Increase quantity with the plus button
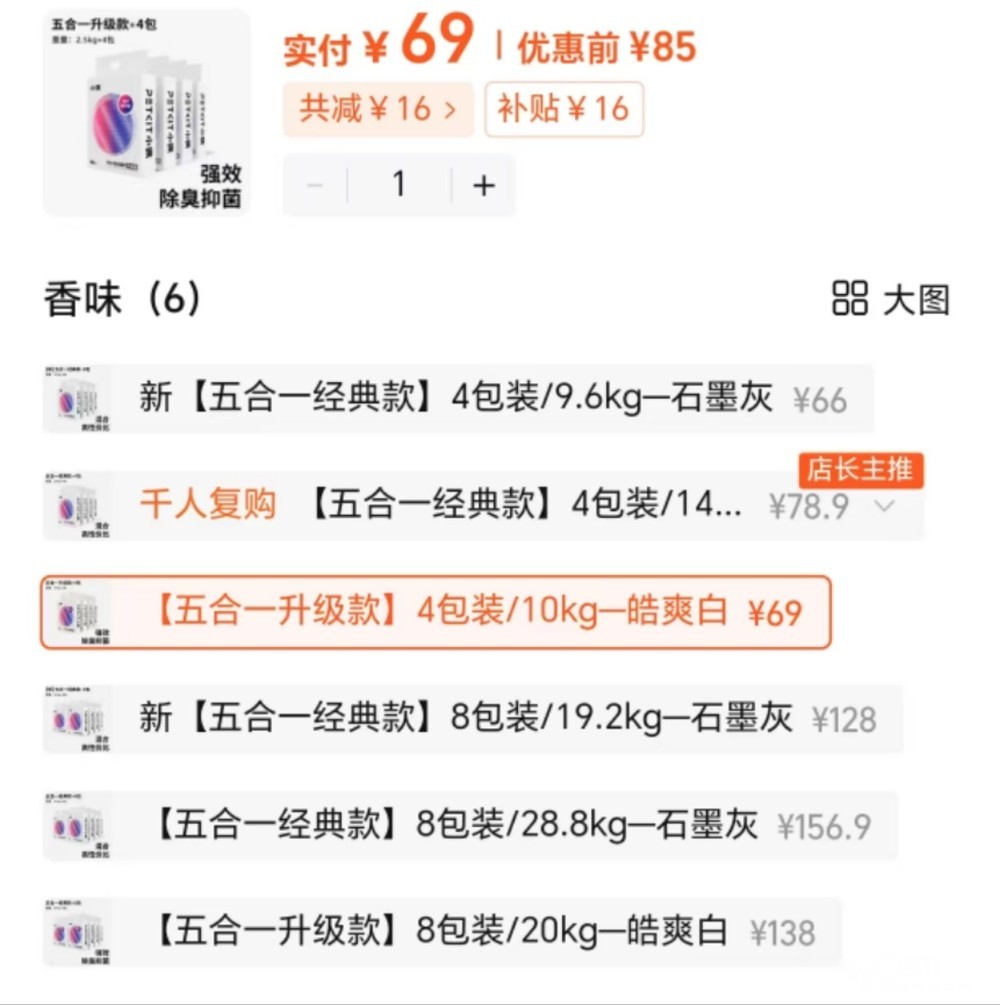1000x1005 pixels. tap(484, 185)
